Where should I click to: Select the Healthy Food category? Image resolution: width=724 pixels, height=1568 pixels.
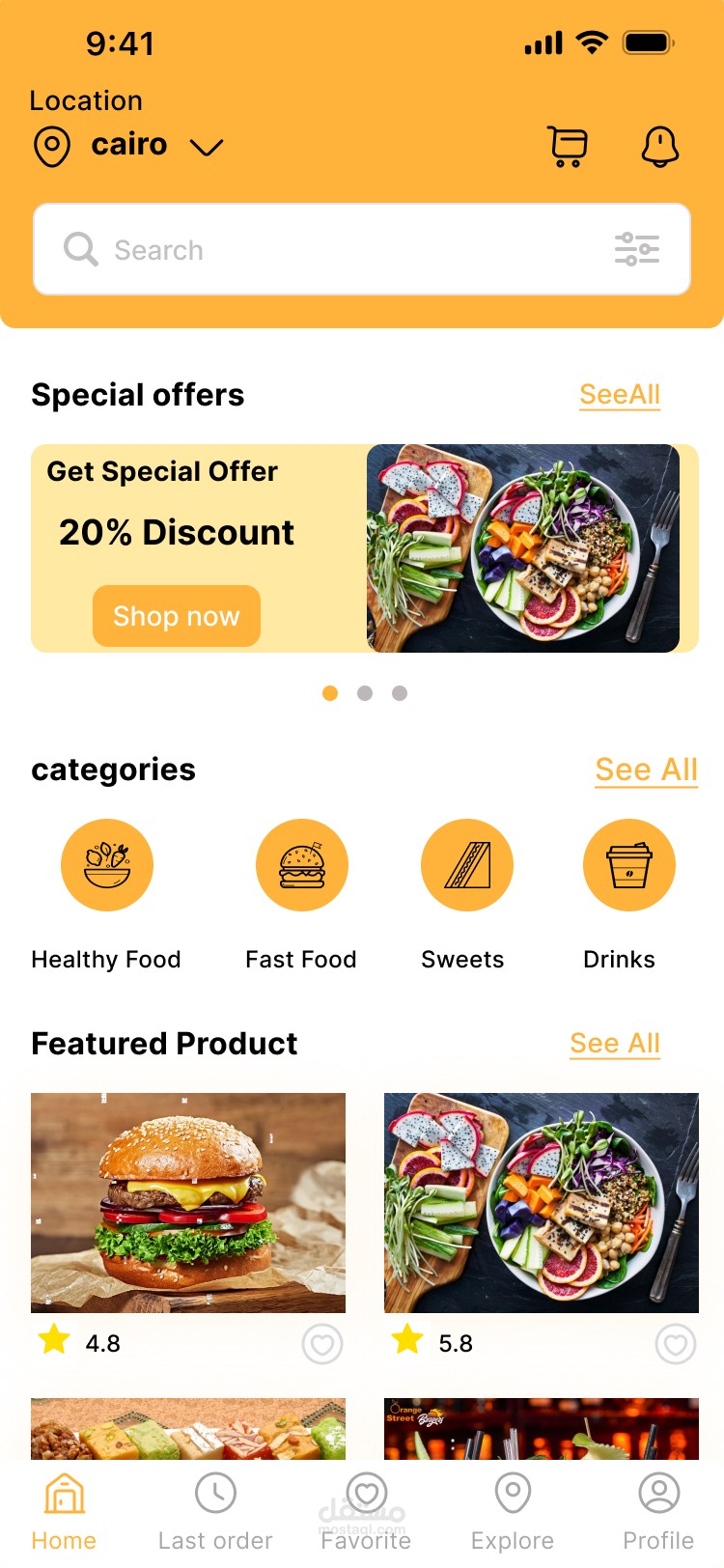tap(107, 865)
